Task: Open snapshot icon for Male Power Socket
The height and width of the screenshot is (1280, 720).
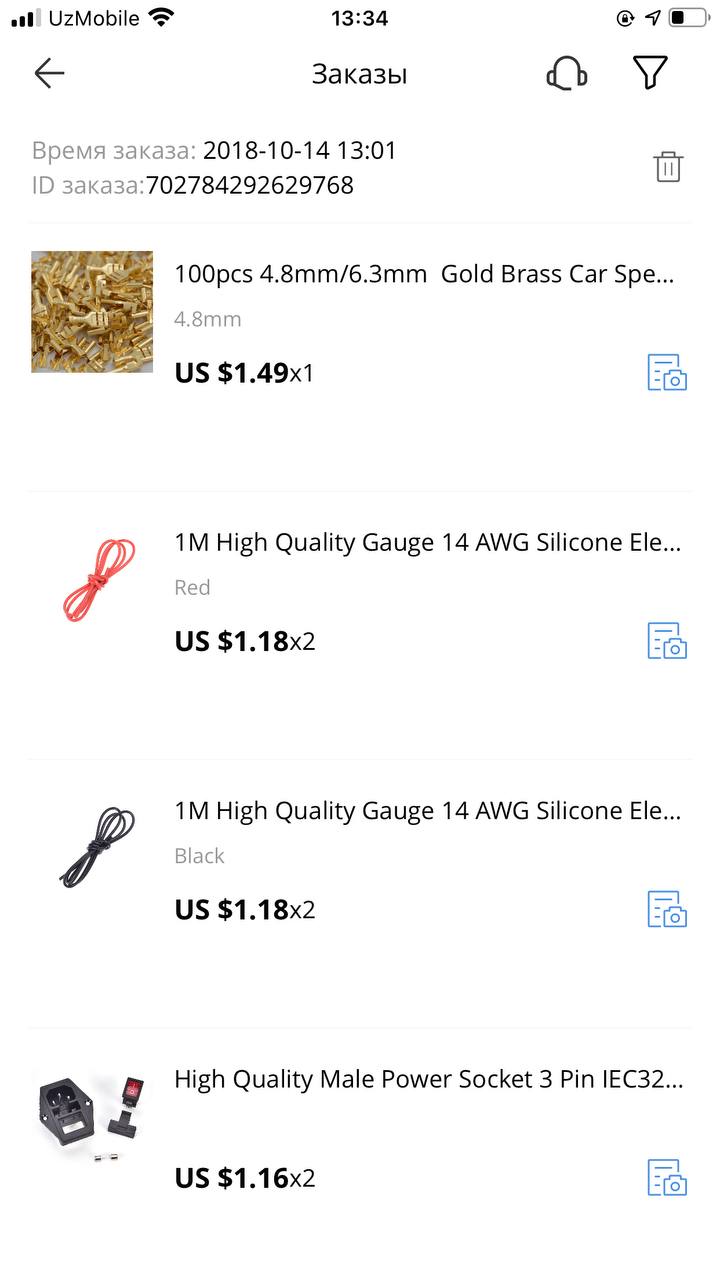Action: (x=667, y=1177)
